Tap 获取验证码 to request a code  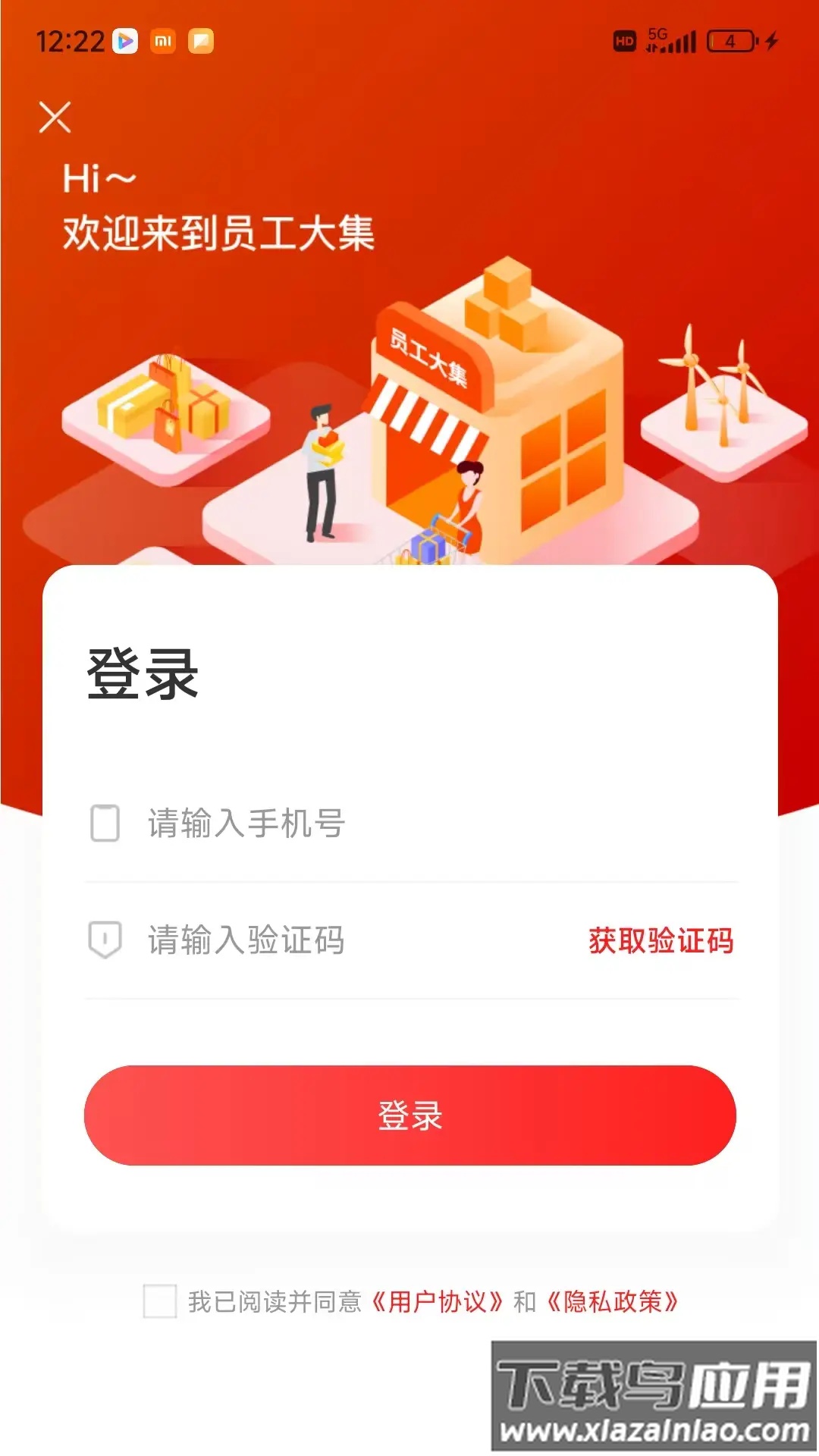[x=660, y=940]
